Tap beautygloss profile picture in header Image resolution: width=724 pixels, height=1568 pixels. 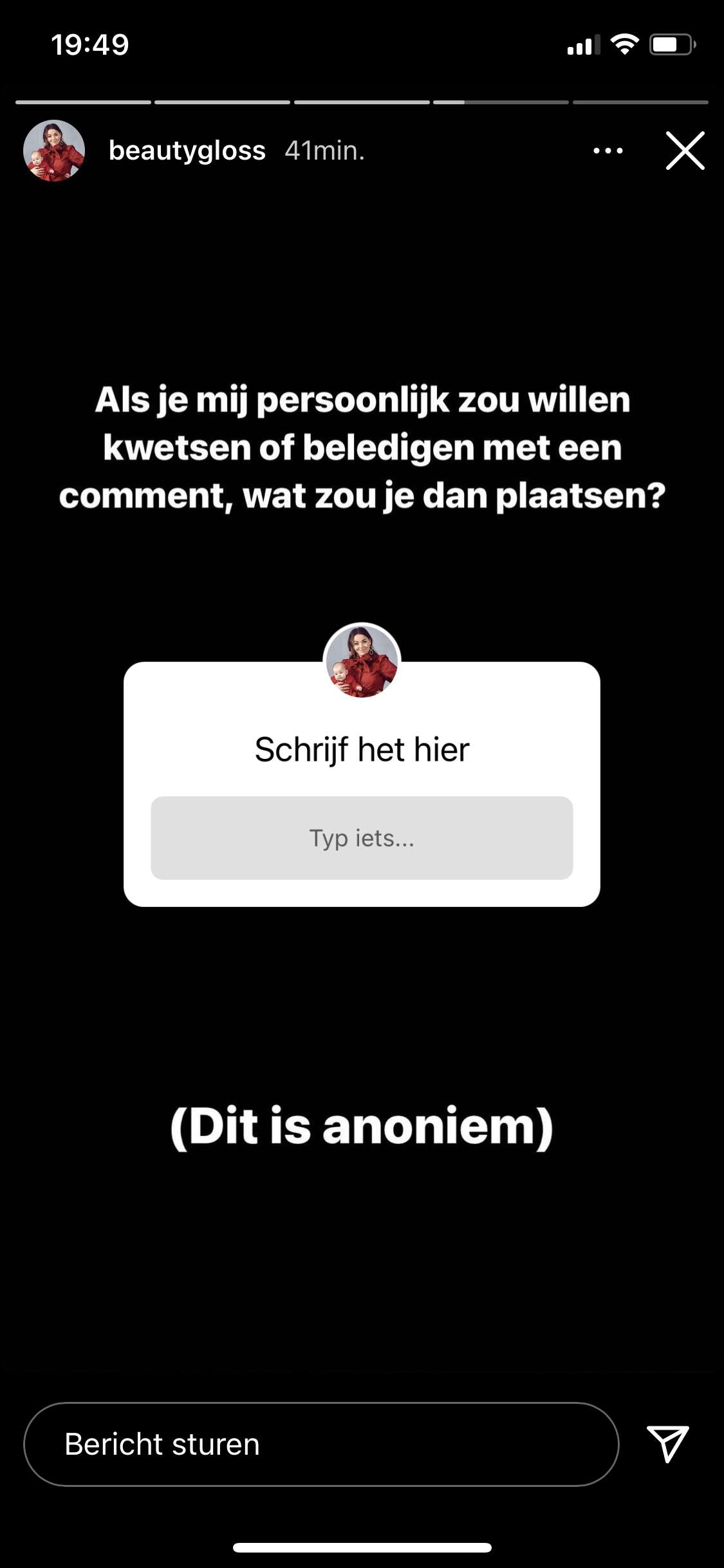(54, 151)
